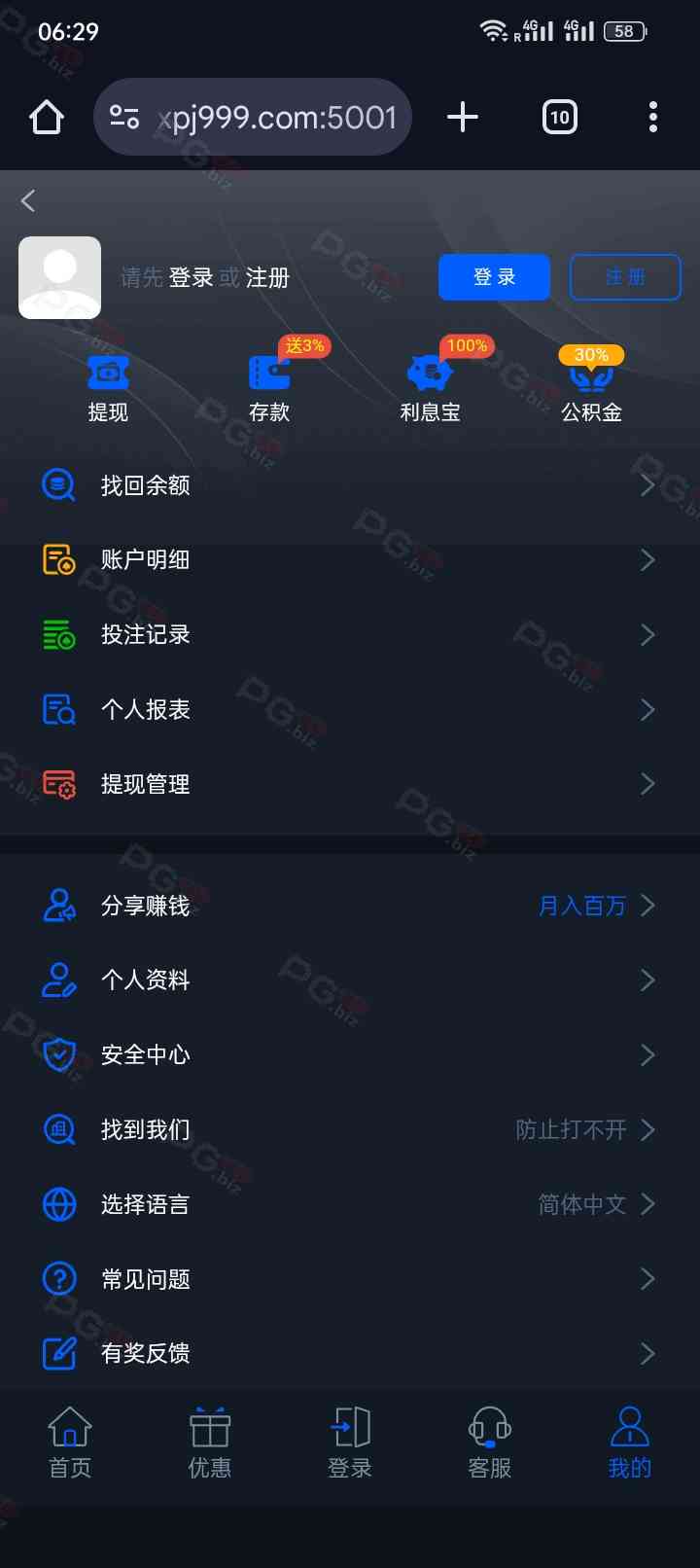
Task: Tap the blue 登录 button
Action: [494, 277]
